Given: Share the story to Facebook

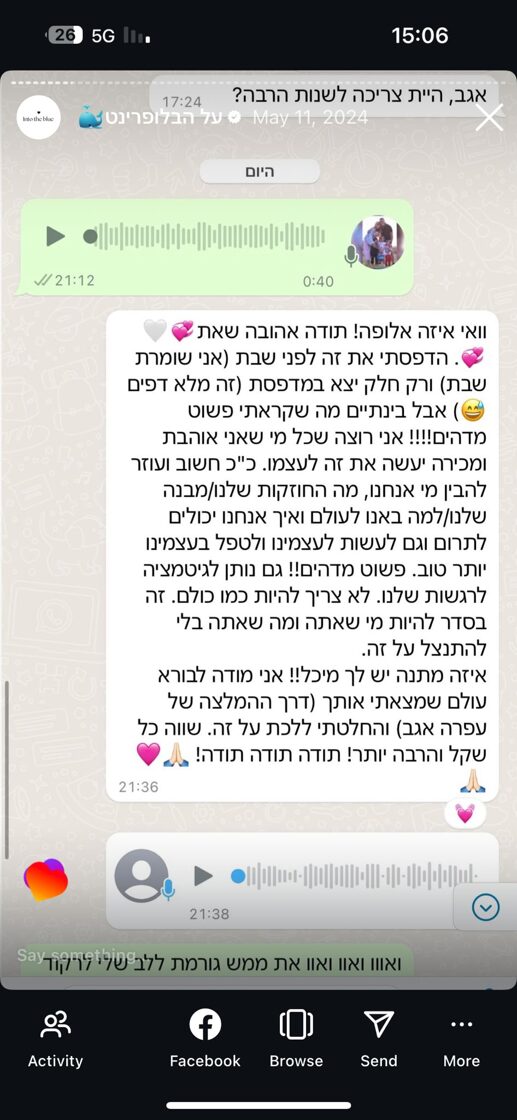Looking at the screenshot, I should [205, 1039].
